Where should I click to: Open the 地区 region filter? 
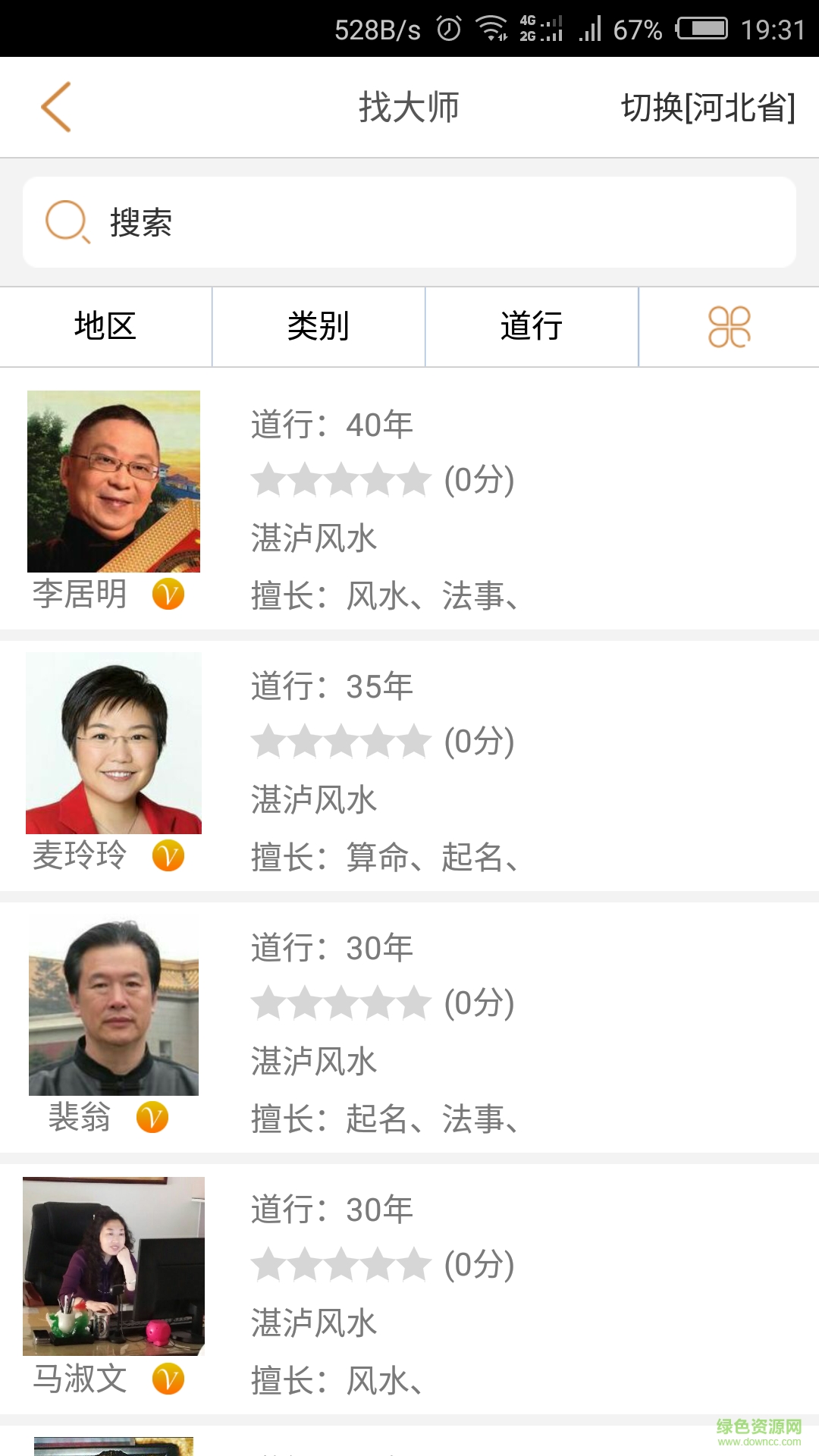pyautogui.click(x=105, y=326)
